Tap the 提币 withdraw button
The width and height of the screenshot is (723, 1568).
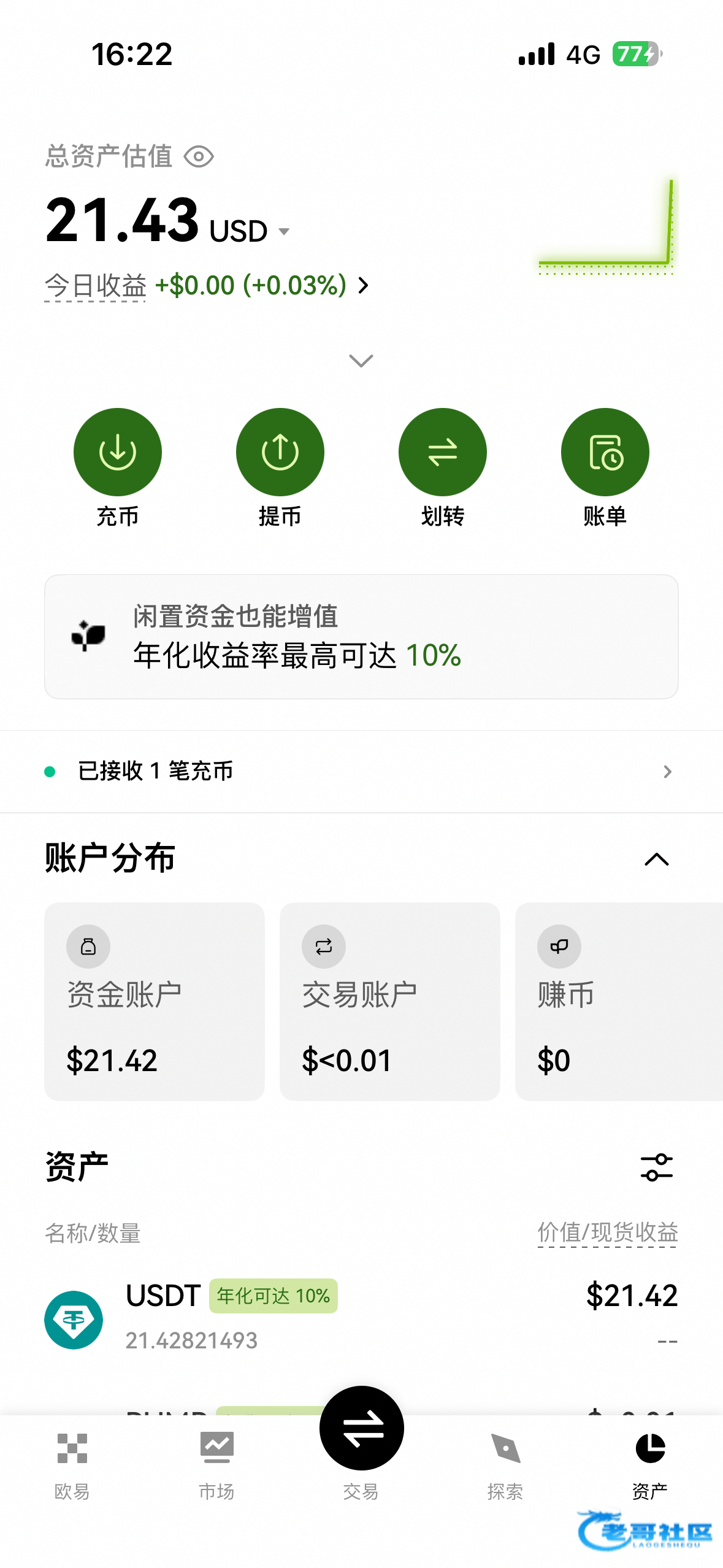280,452
